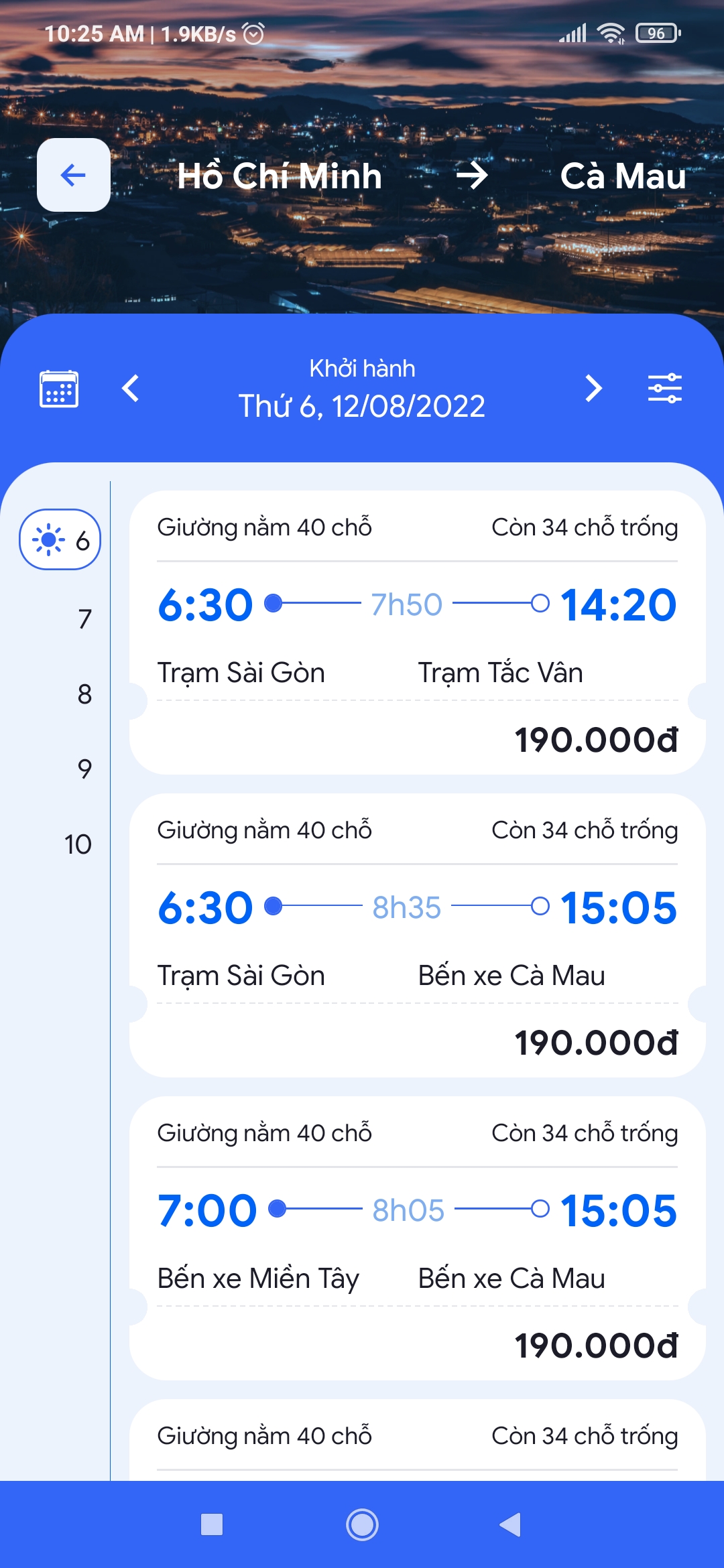724x1568 pixels.
Task: Jump to the 8 o'clock departures
Action: point(84,694)
